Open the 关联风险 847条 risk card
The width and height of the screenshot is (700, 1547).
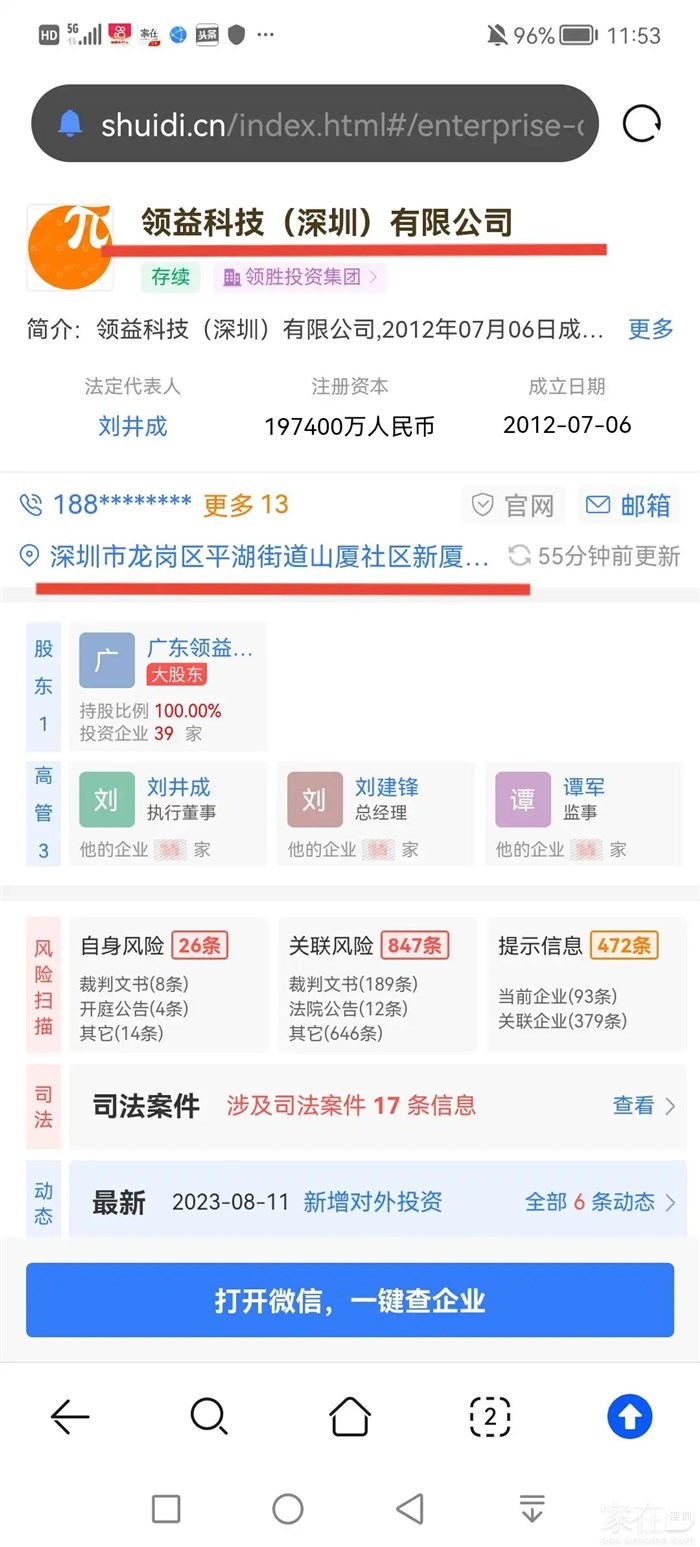(x=376, y=984)
